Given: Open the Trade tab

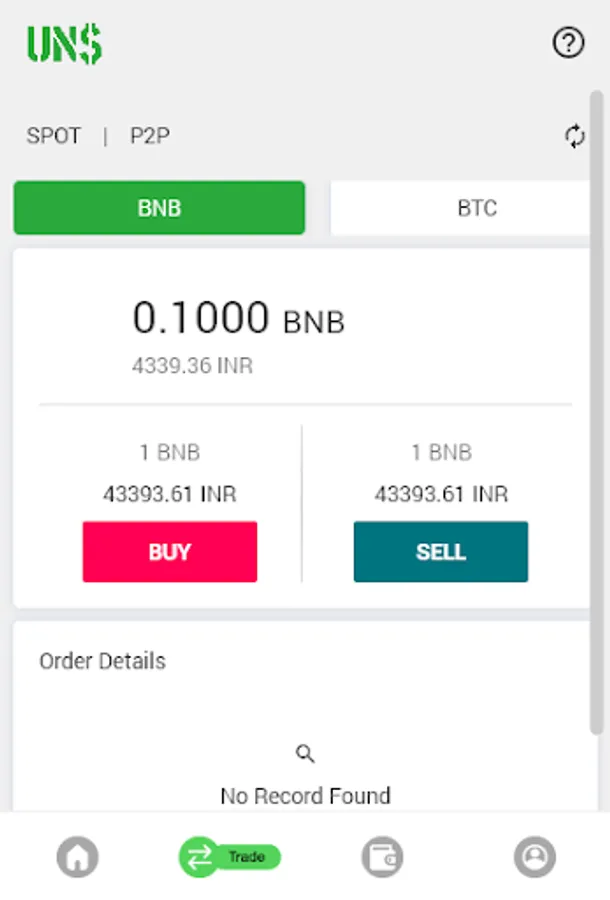Looking at the screenshot, I should pos(230,857).
